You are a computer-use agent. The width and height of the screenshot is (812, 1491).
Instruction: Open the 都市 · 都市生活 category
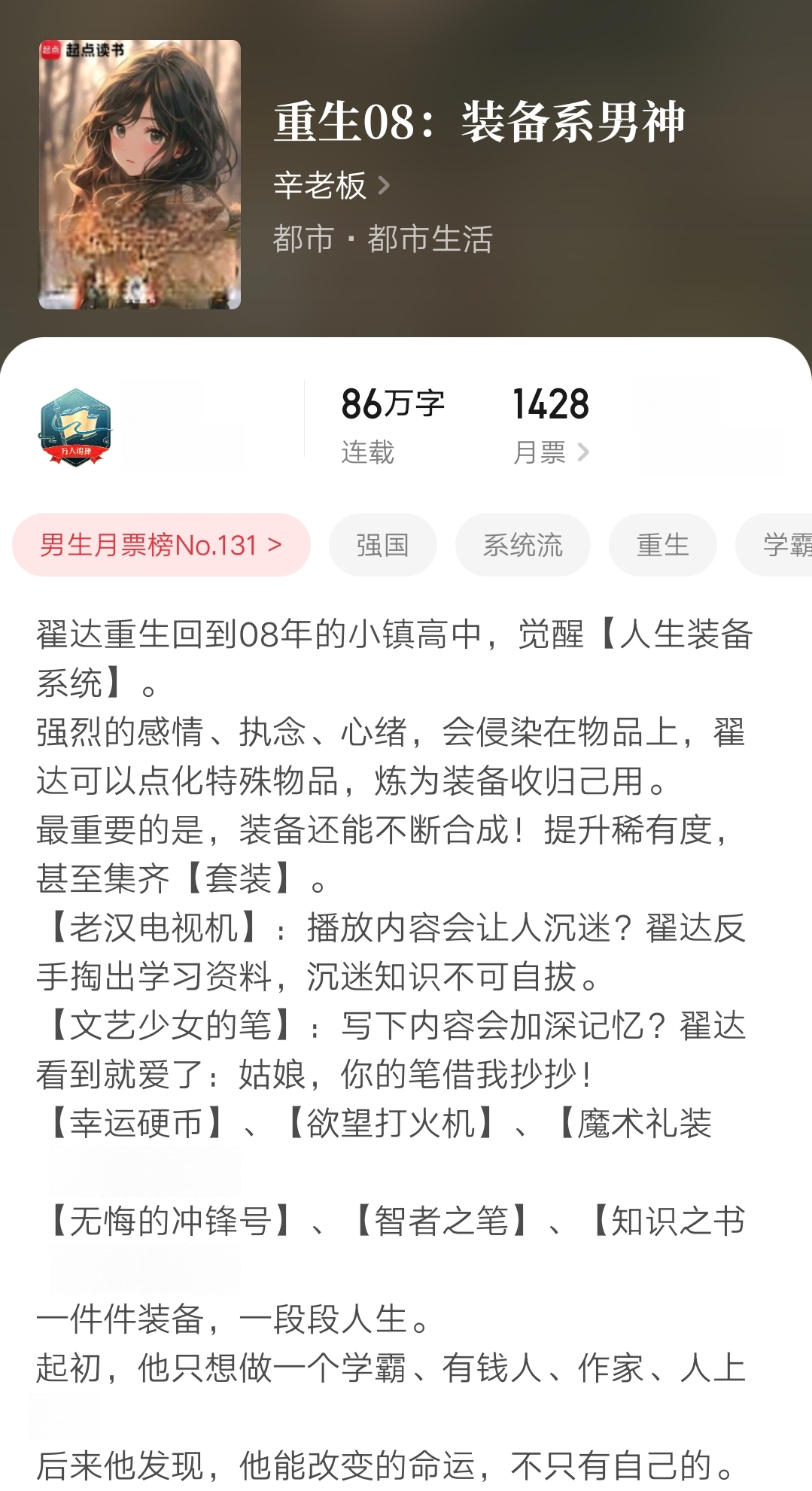pyautogui.click(x=382, y=239)
